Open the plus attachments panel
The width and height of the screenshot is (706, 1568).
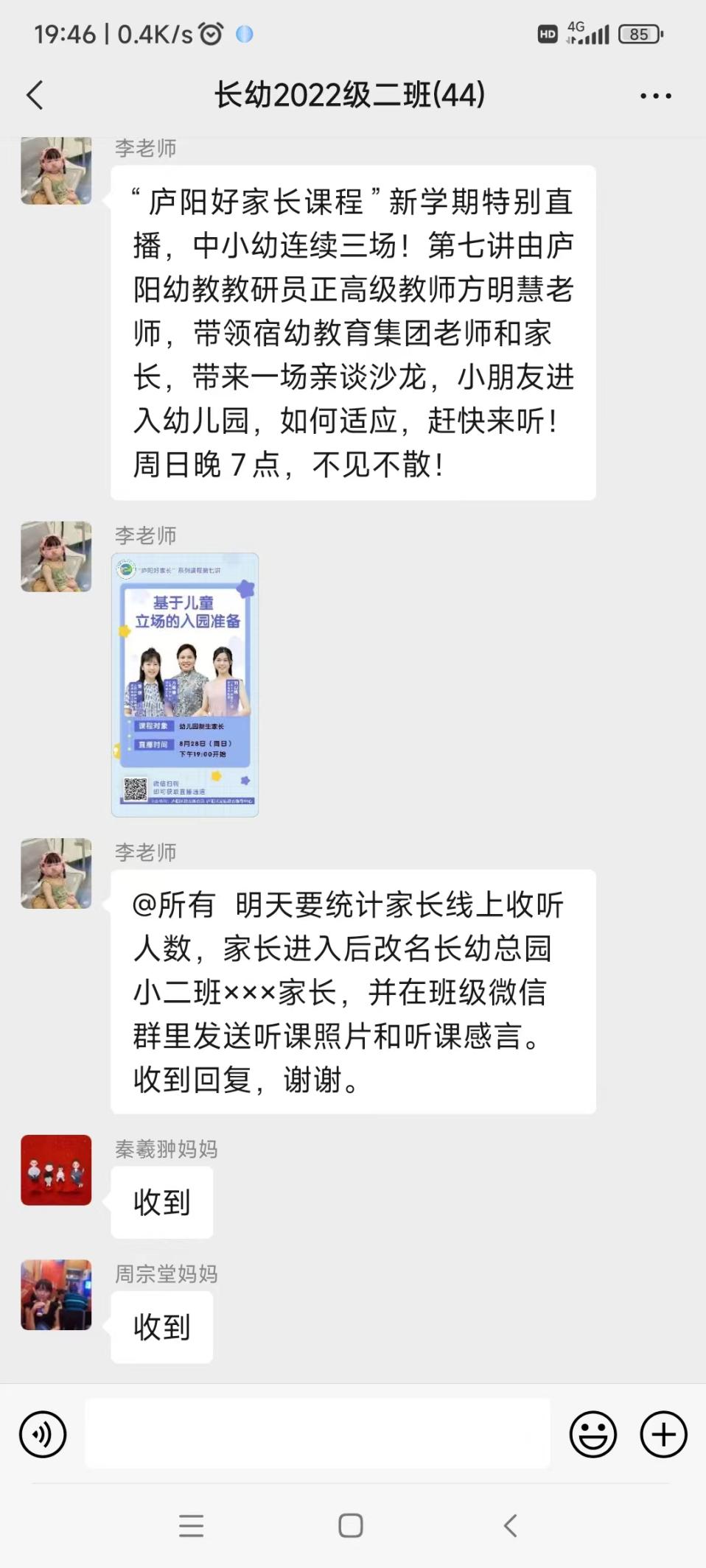click(663, 1434)
